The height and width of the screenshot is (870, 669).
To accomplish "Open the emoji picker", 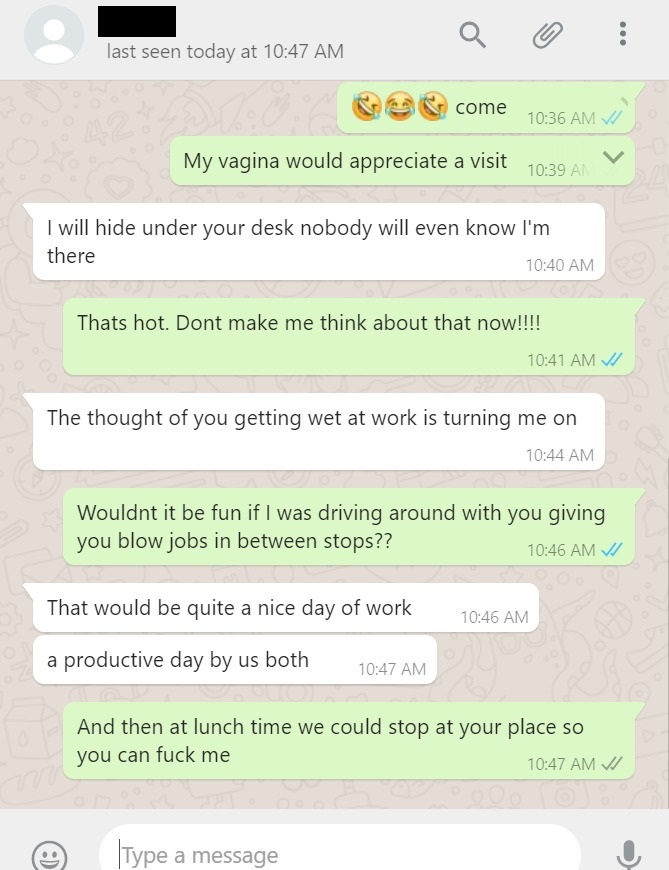I will [49, 855].
